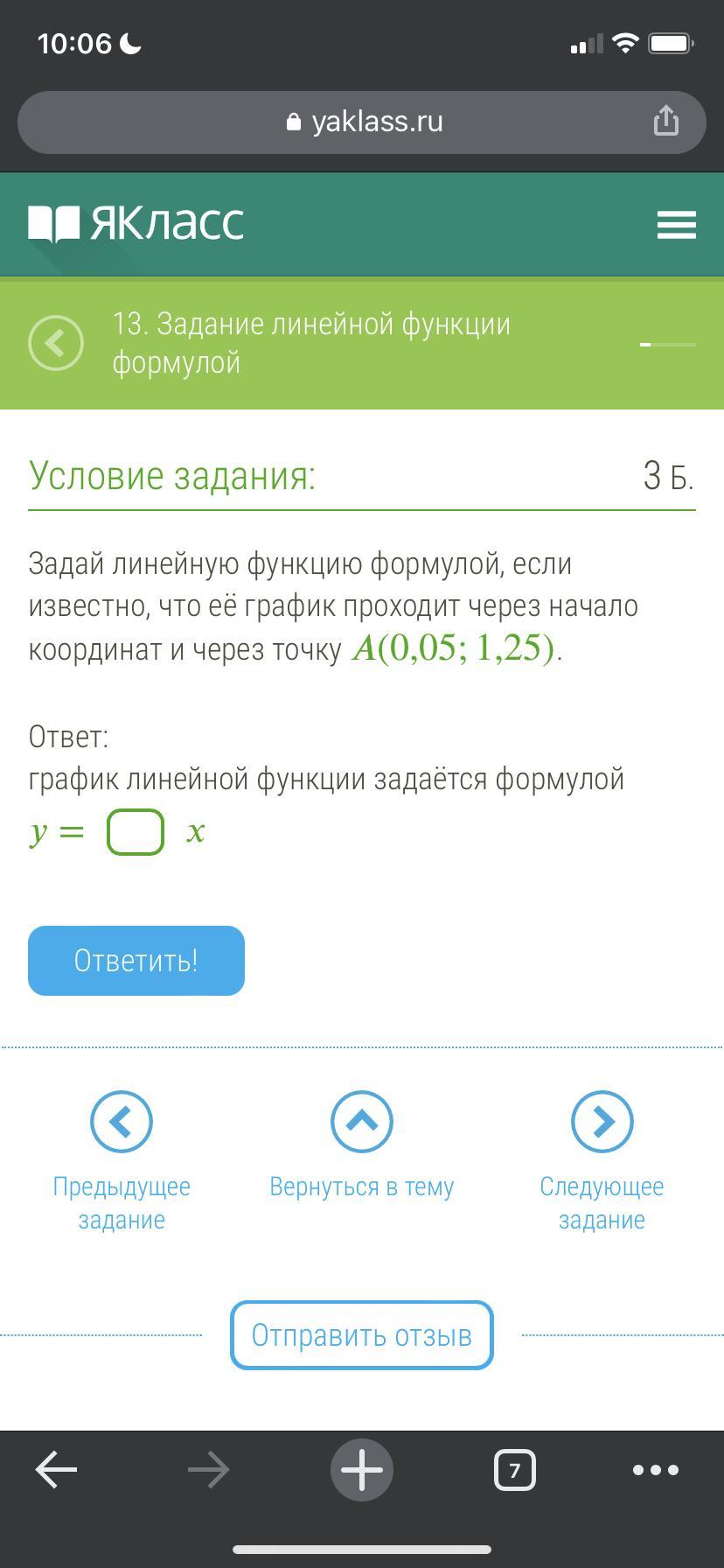Open the ЯКласс hamburger menu
This screenshot has width=724, height=1568.
(677, 225)
